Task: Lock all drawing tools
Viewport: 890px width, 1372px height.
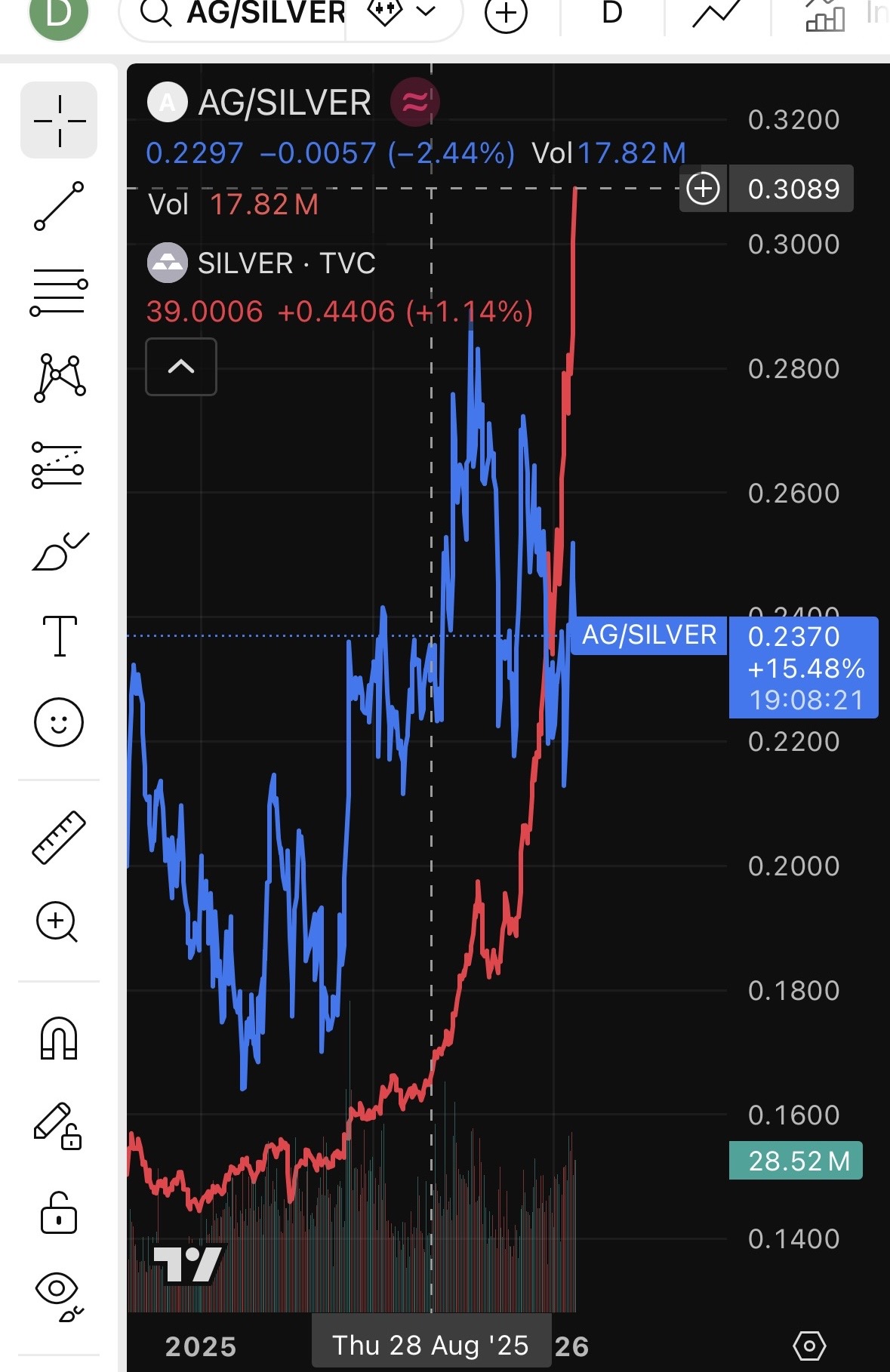Action: [x=59, y=1213]
